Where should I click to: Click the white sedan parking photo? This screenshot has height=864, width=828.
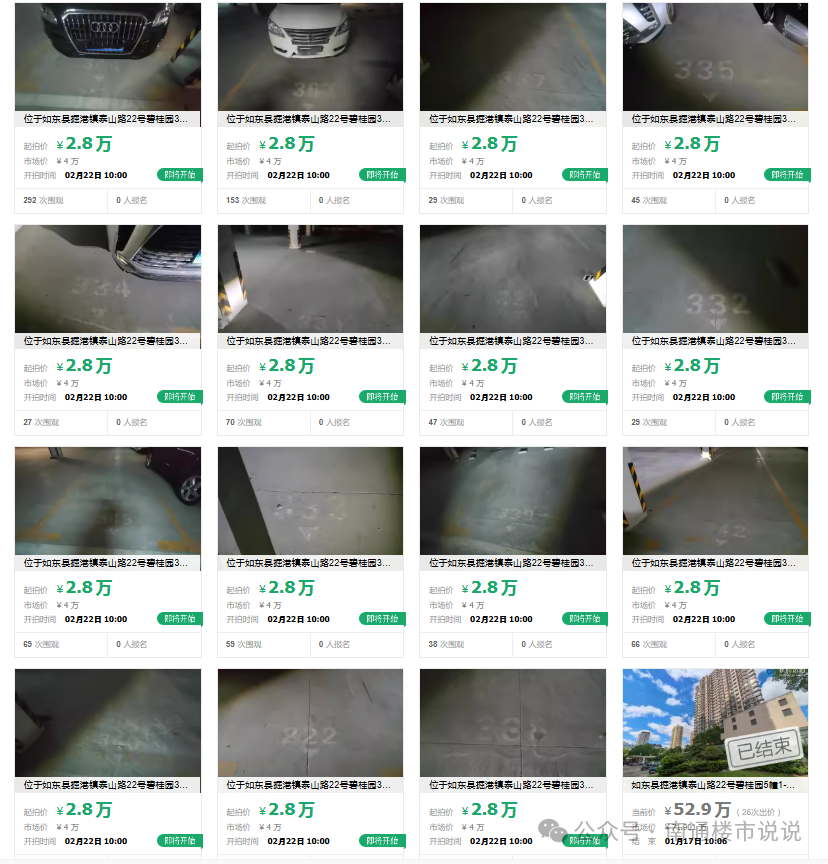310,56
